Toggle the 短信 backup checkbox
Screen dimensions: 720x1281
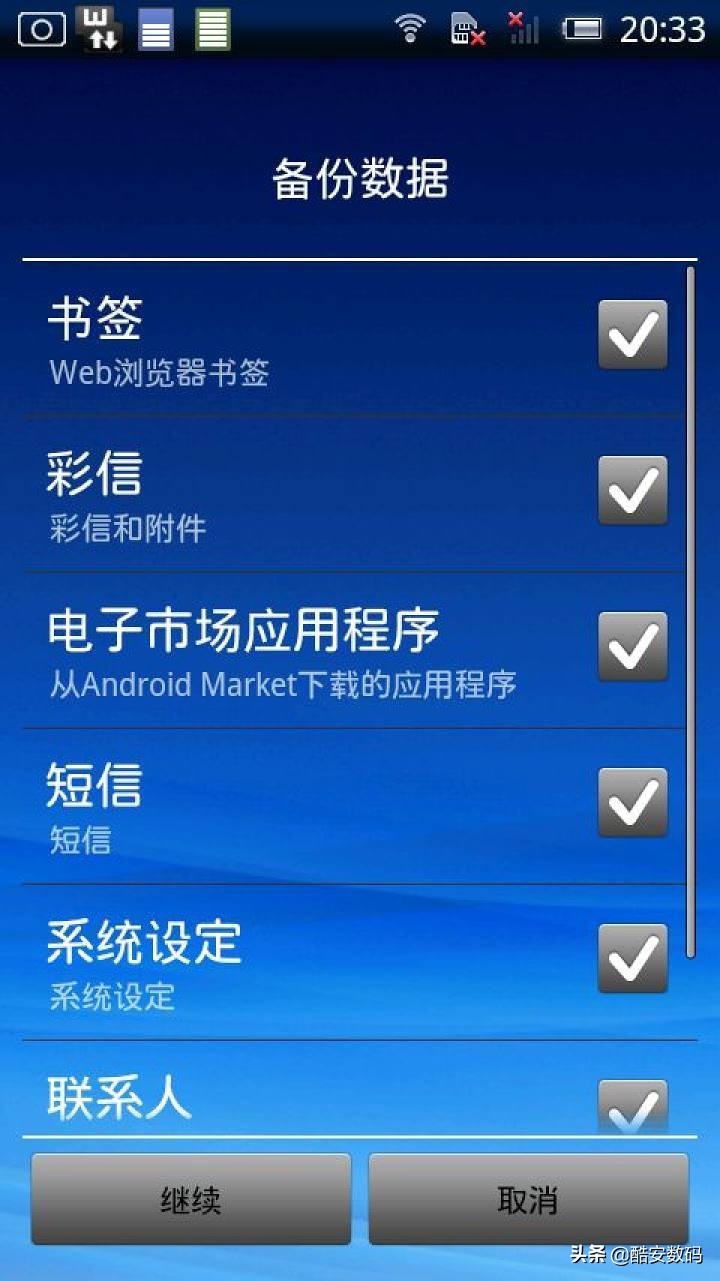tap(632, 802)
